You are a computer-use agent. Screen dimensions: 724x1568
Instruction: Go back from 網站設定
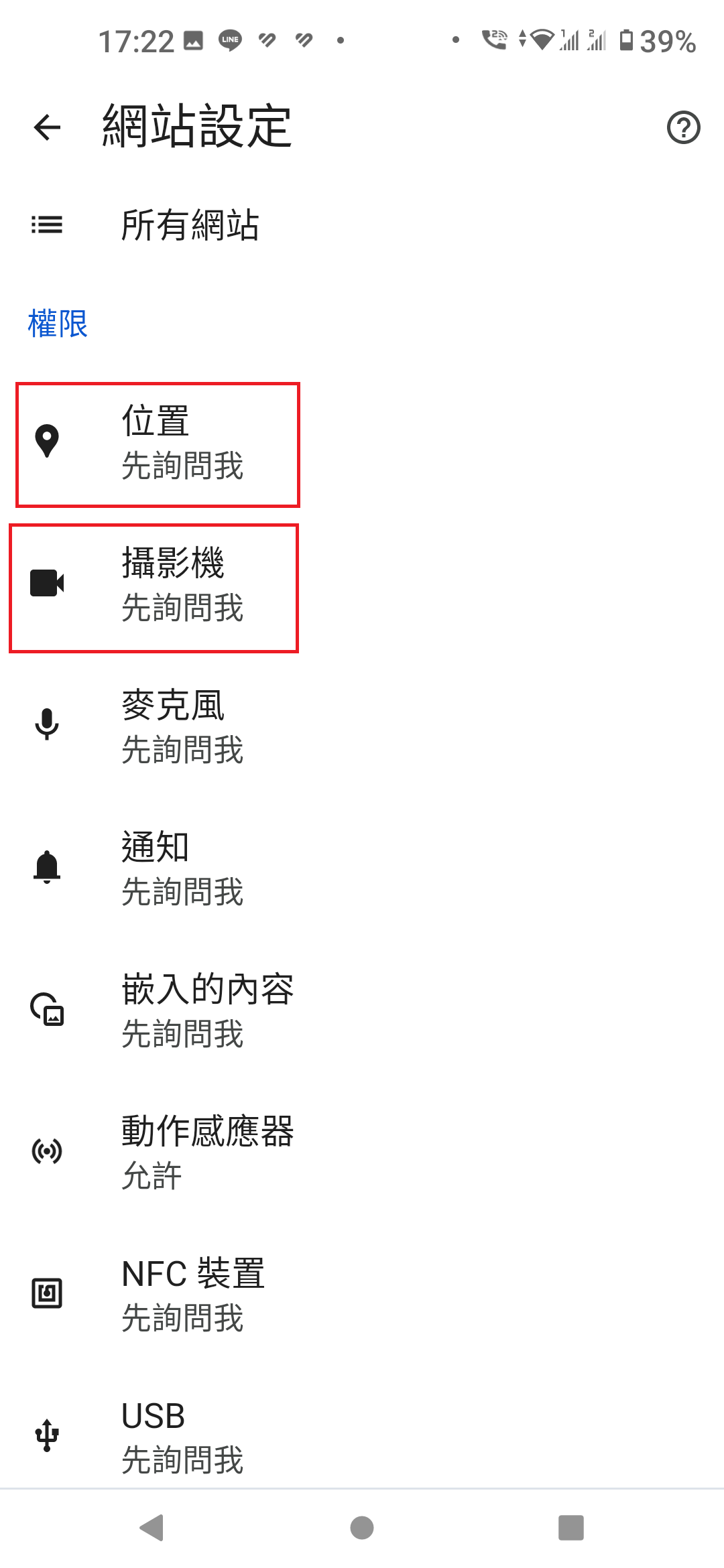pyautogui.click(x=47, y=127)
